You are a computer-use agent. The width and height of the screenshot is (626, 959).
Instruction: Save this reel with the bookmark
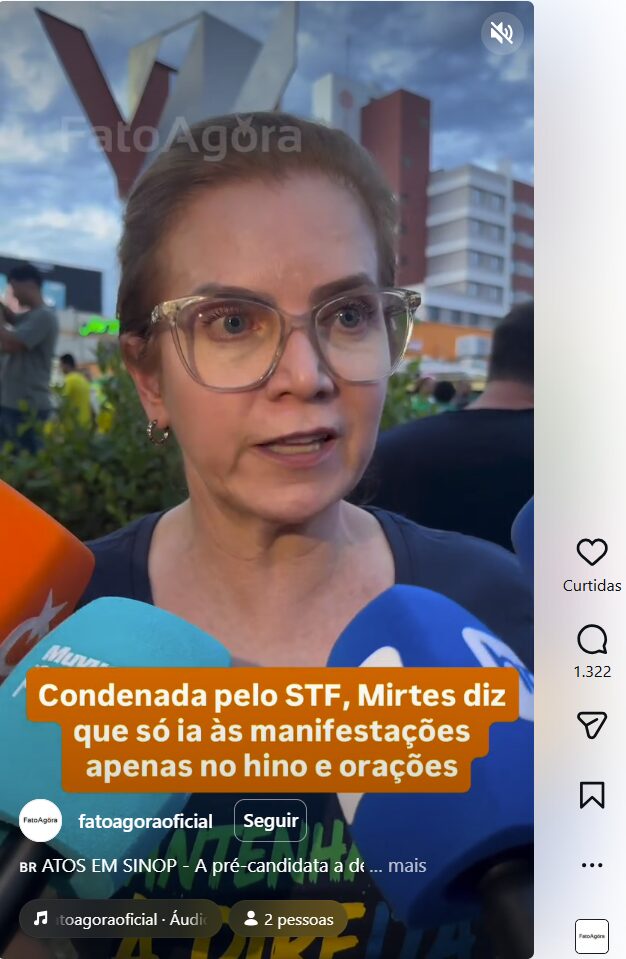592,795
